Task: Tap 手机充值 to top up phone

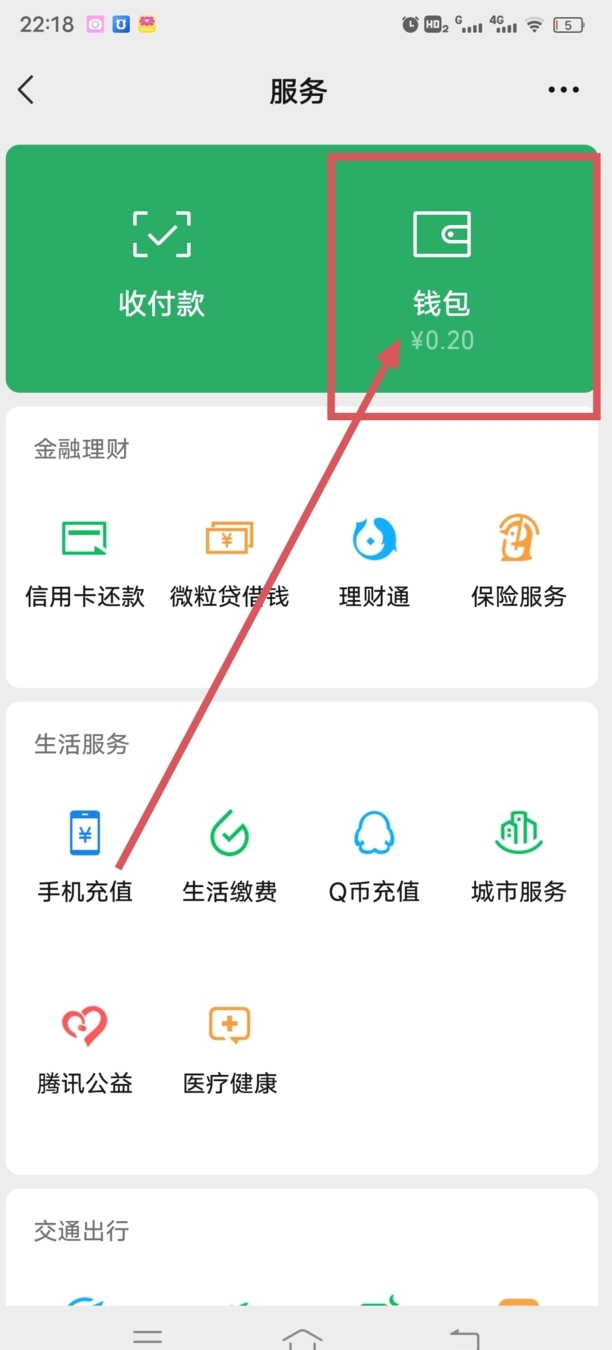Action: (x=85, y=857)
